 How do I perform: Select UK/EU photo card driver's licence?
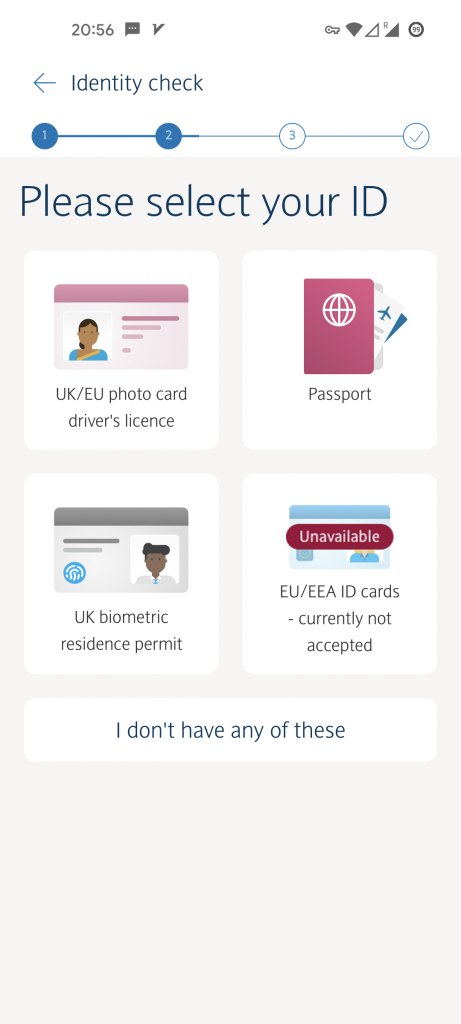pyautogui.click(x=121, y=350)
